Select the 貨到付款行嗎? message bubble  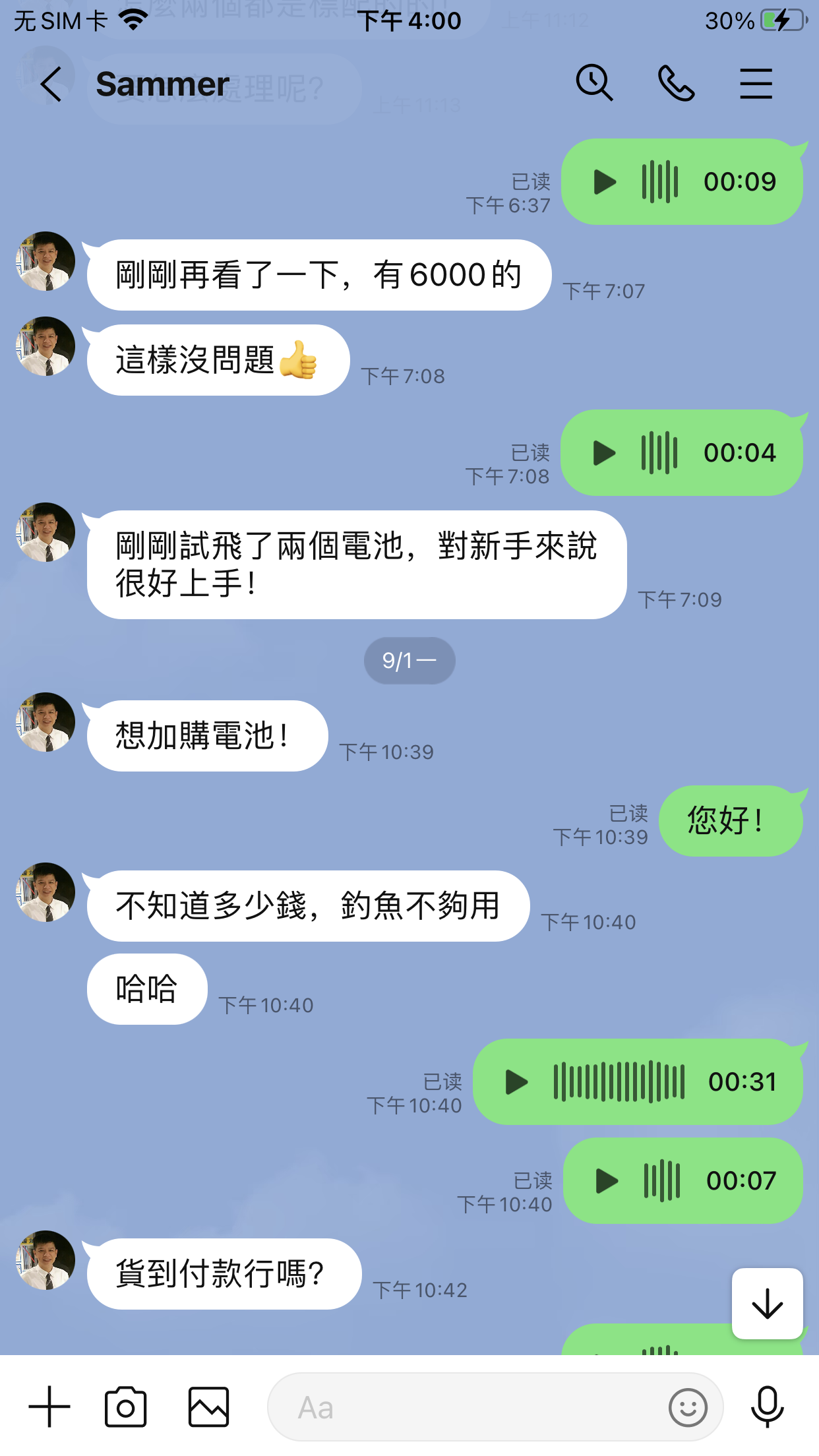click(224, 1273)
